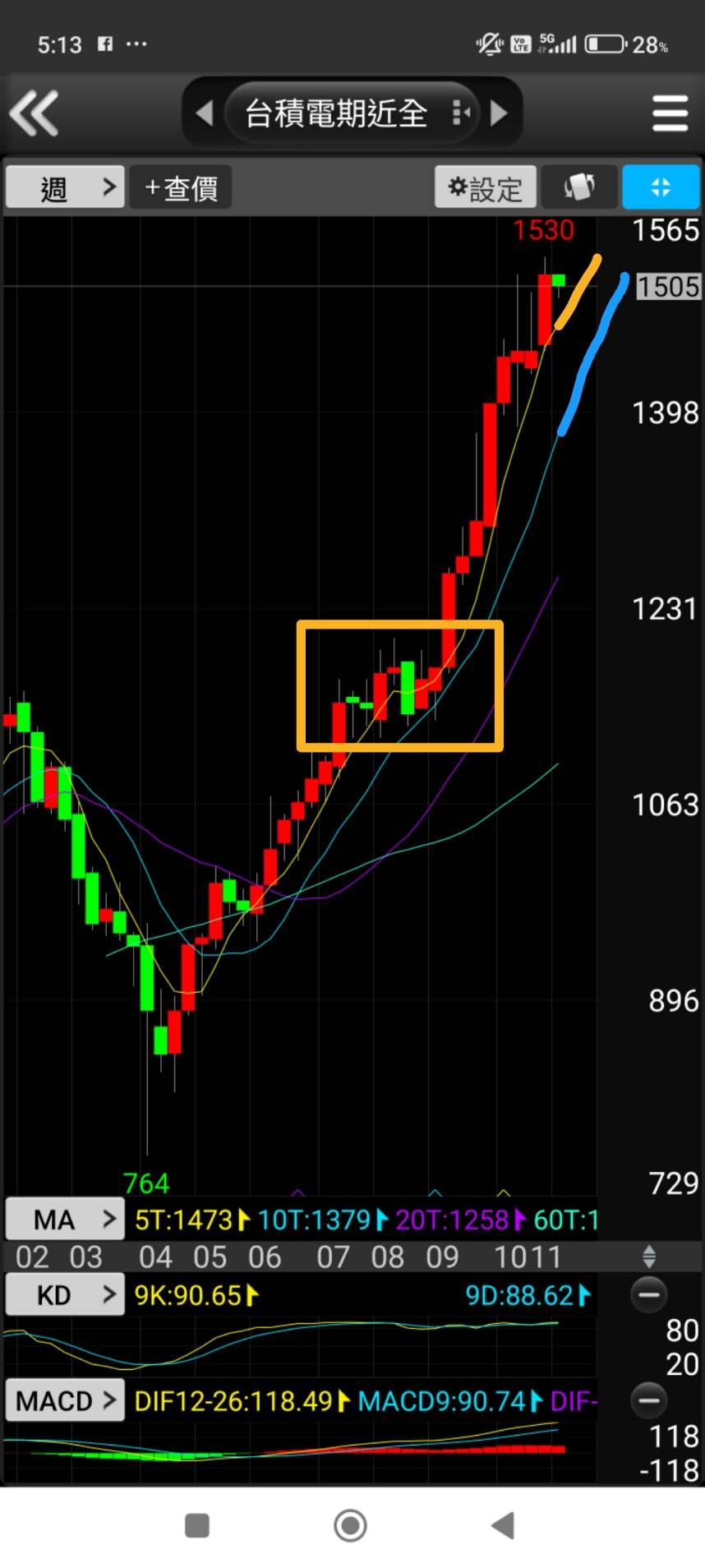Viewport: 705px width, 1568px height.
Task: Open the 台積電期近全 symbol selector
Action: tap(337, 113)
